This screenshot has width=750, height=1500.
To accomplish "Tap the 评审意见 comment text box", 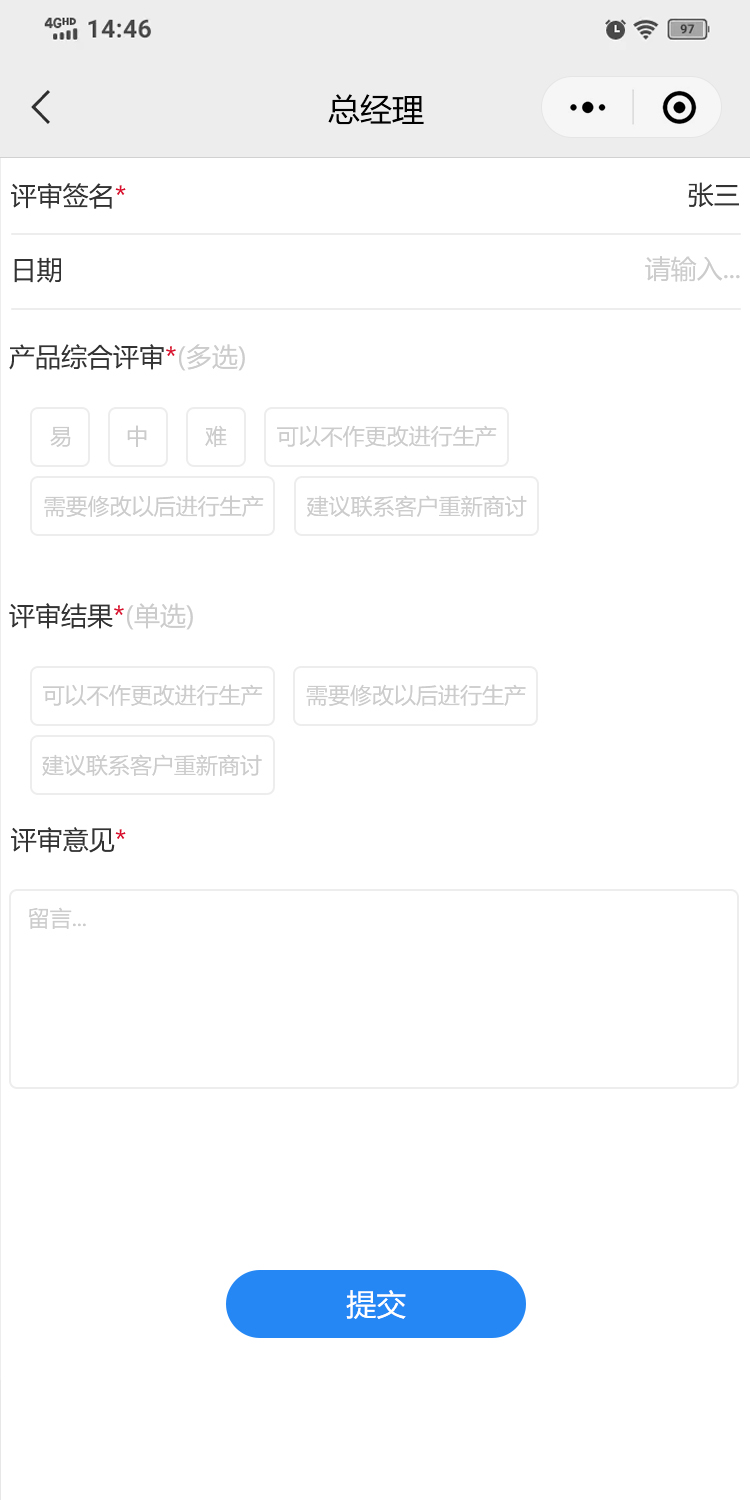I will pos(374,988).
